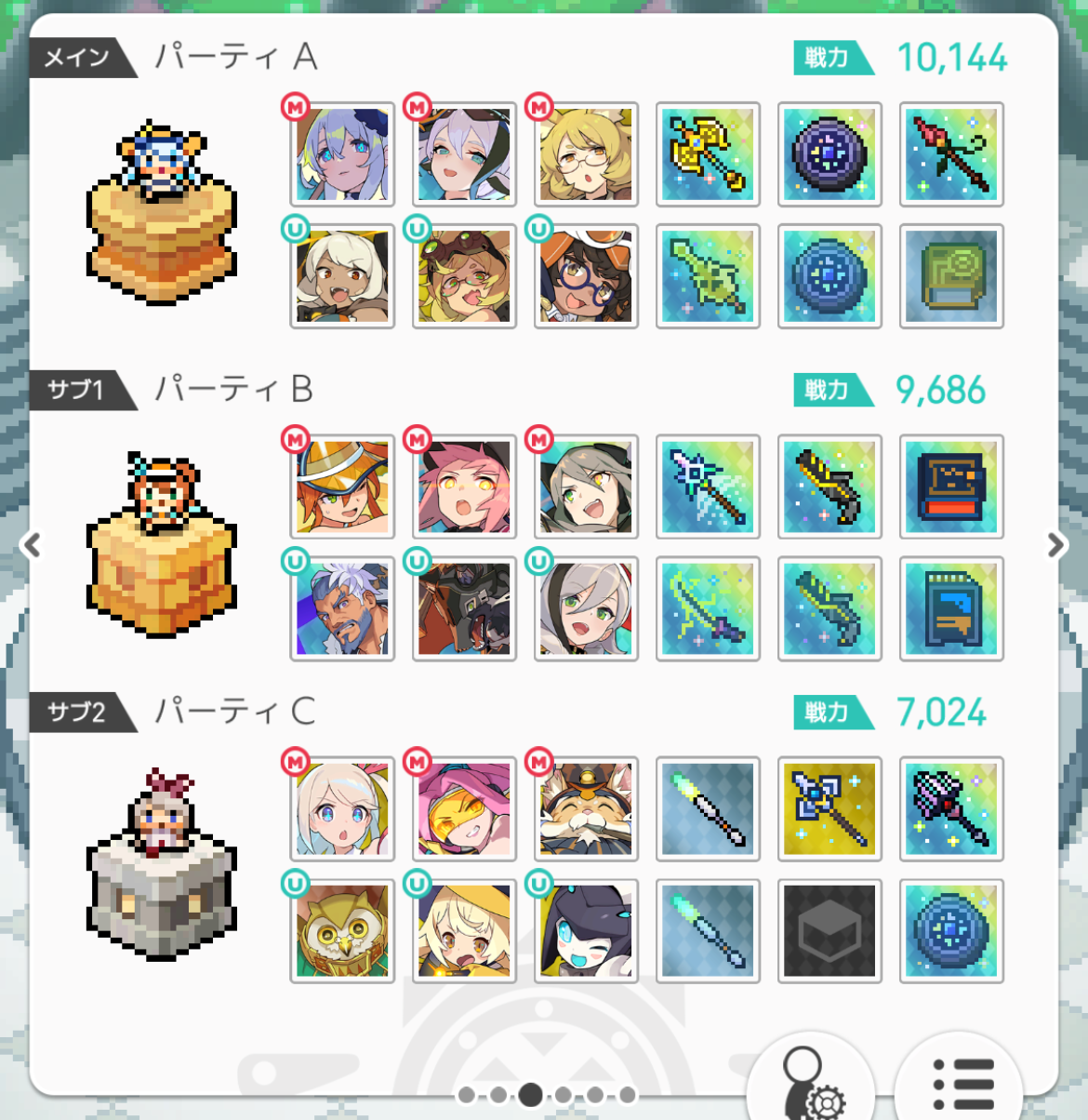Jump to the first page indicator dot
Viewport: 1088px width, 1120px height.
[x=467, y=1095]
